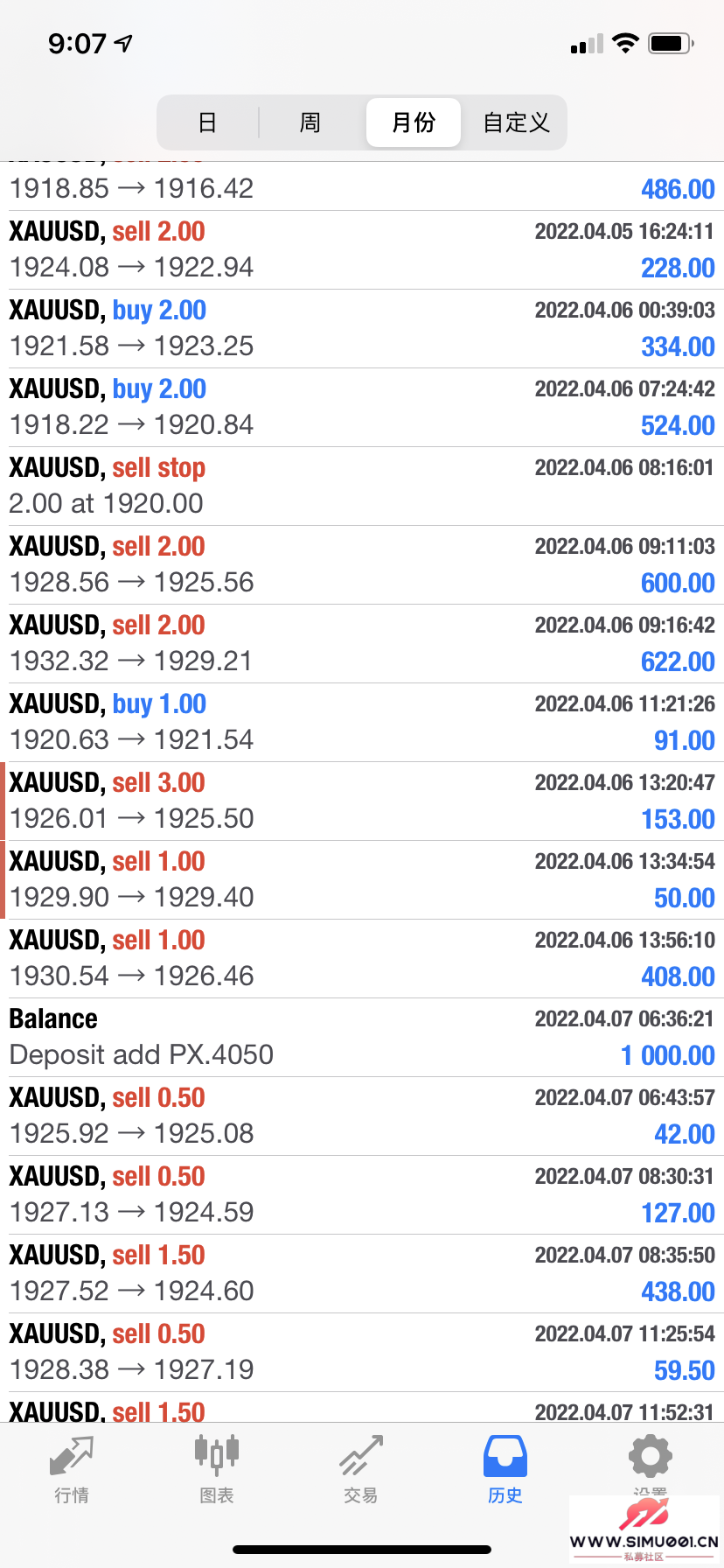Expand the buy 2.00 trade at 07:24:42

pos(362,407)
